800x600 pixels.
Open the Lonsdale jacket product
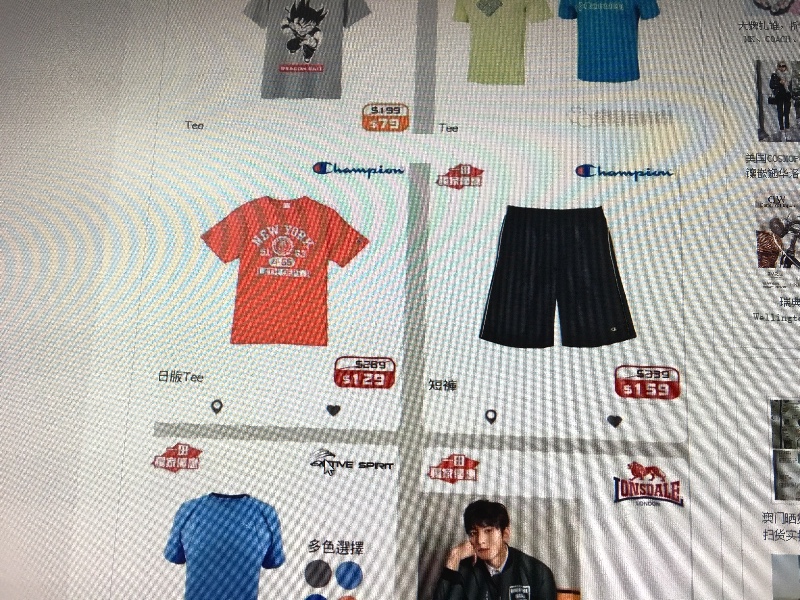[490, 550]
